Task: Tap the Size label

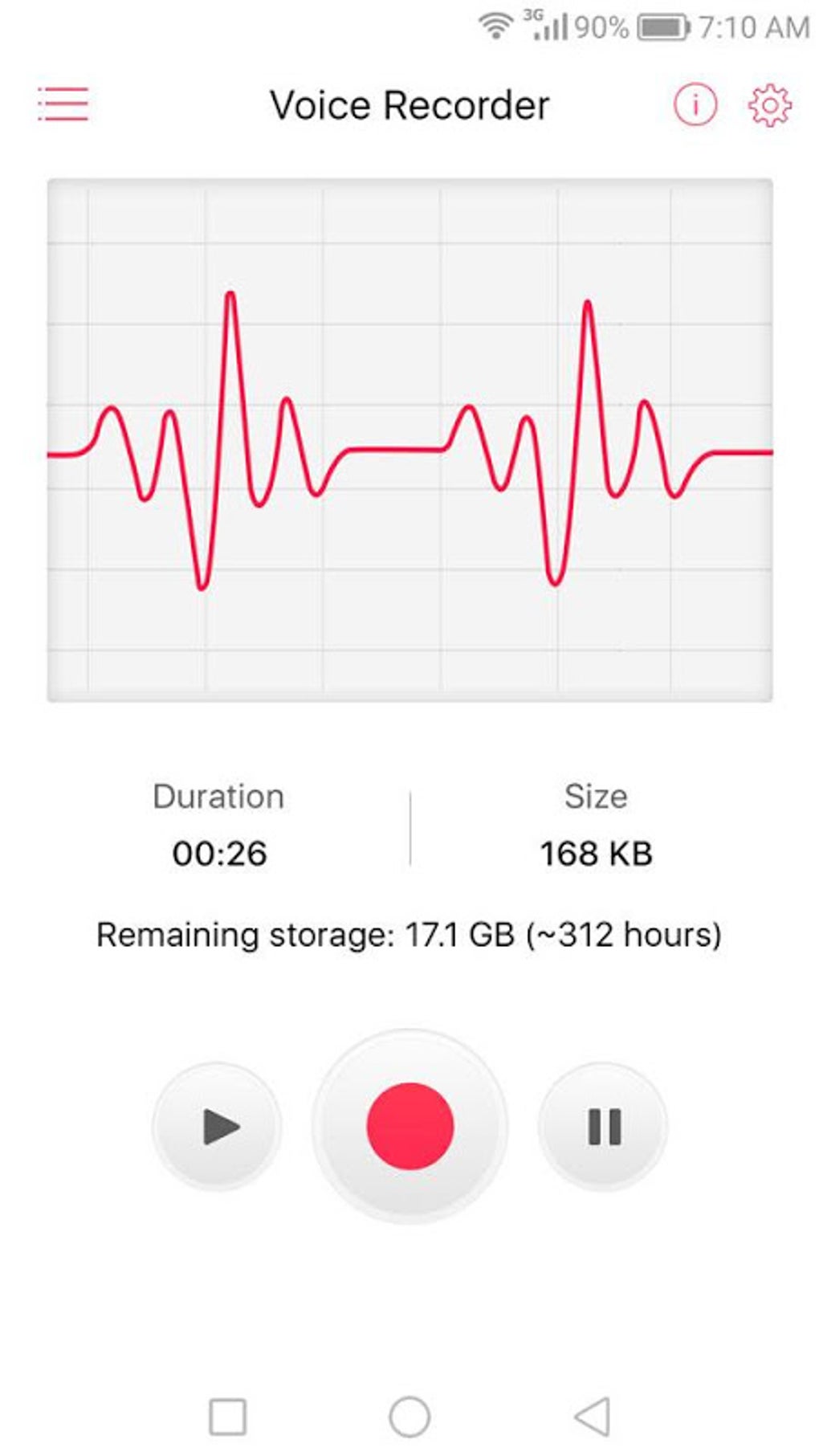Action: tap(597, 797)
